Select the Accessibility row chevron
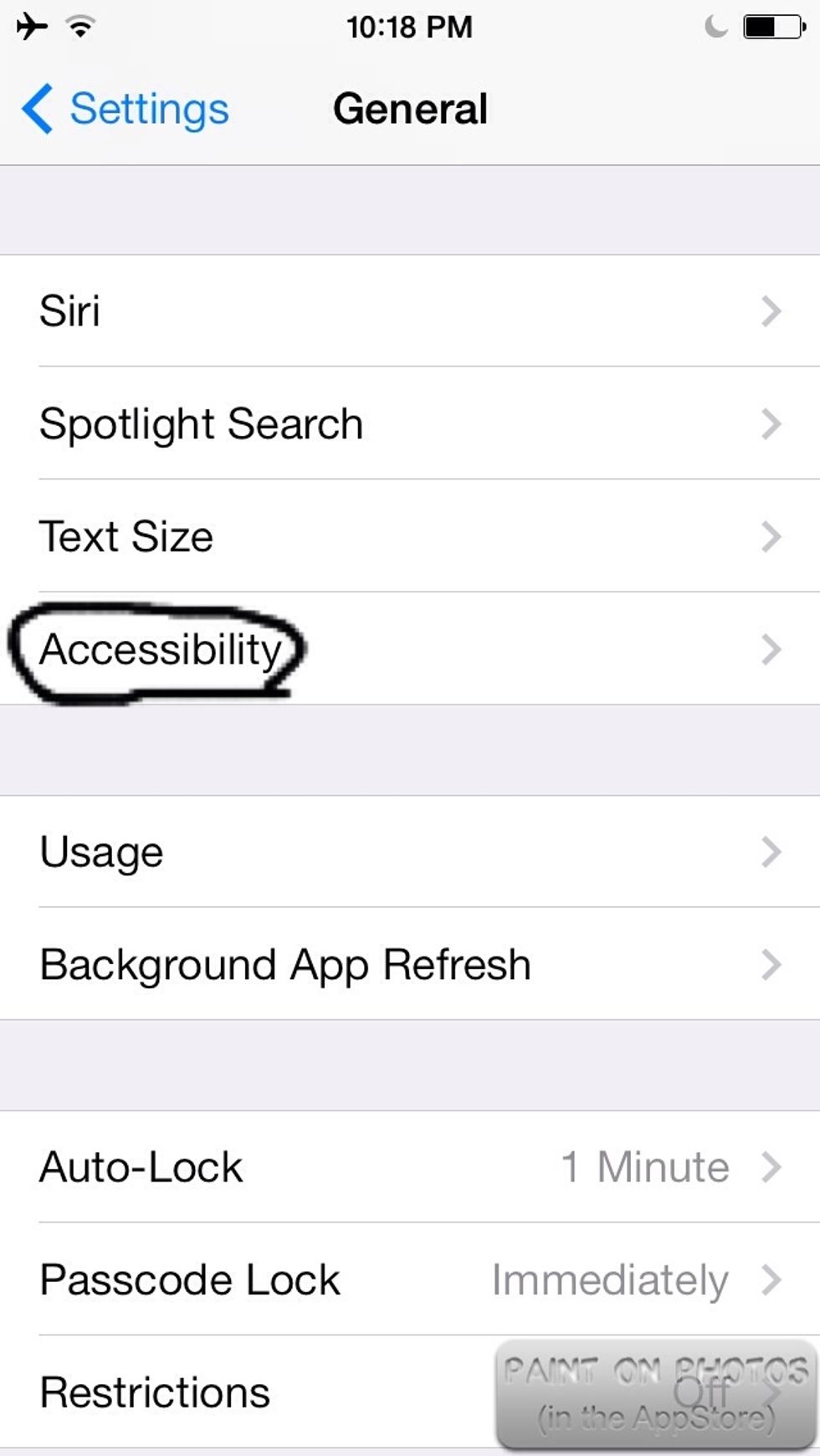The width and height of the screenshot is (820, 1456). point(771,649)
